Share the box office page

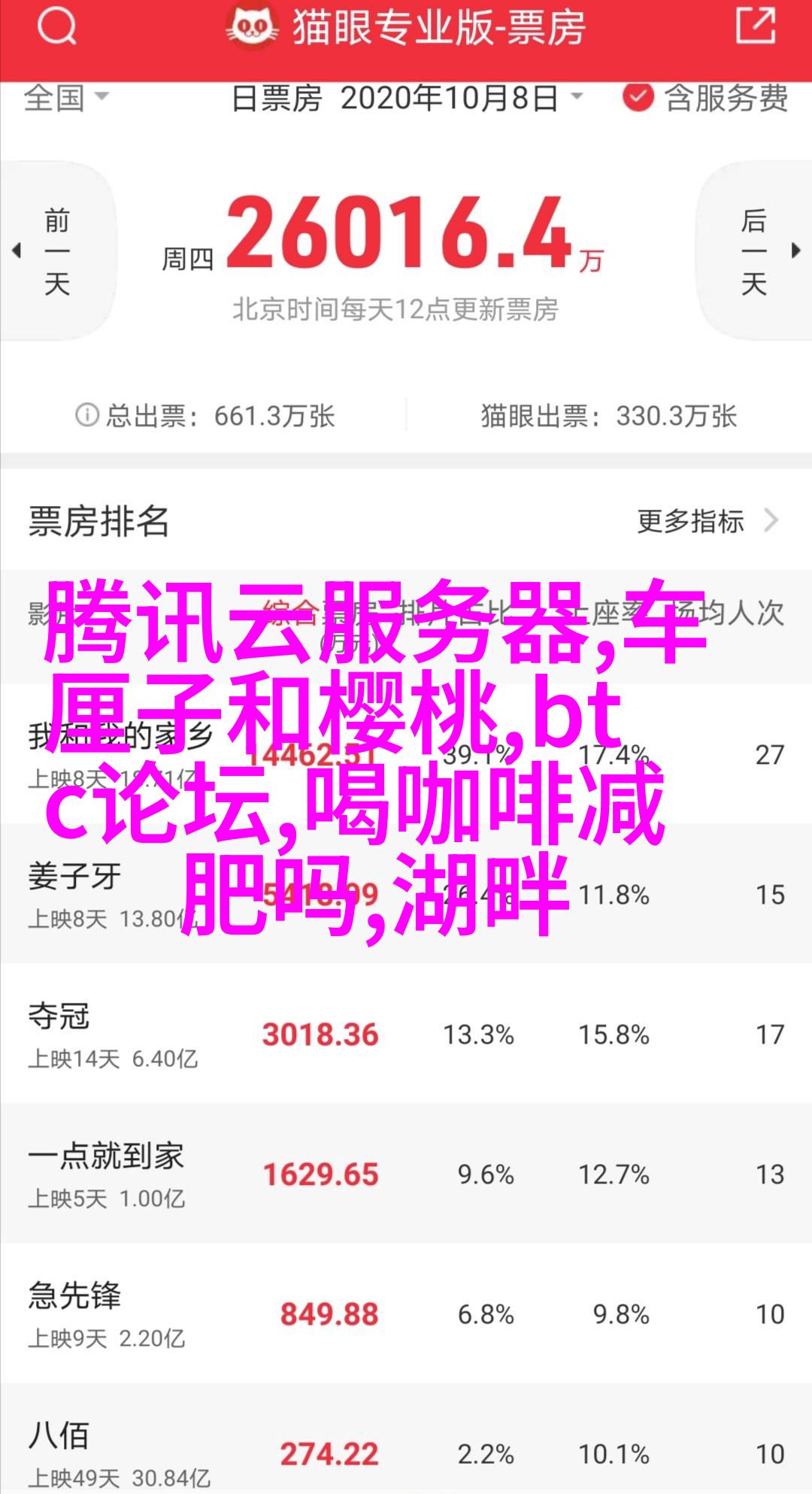tap(754, 26)
